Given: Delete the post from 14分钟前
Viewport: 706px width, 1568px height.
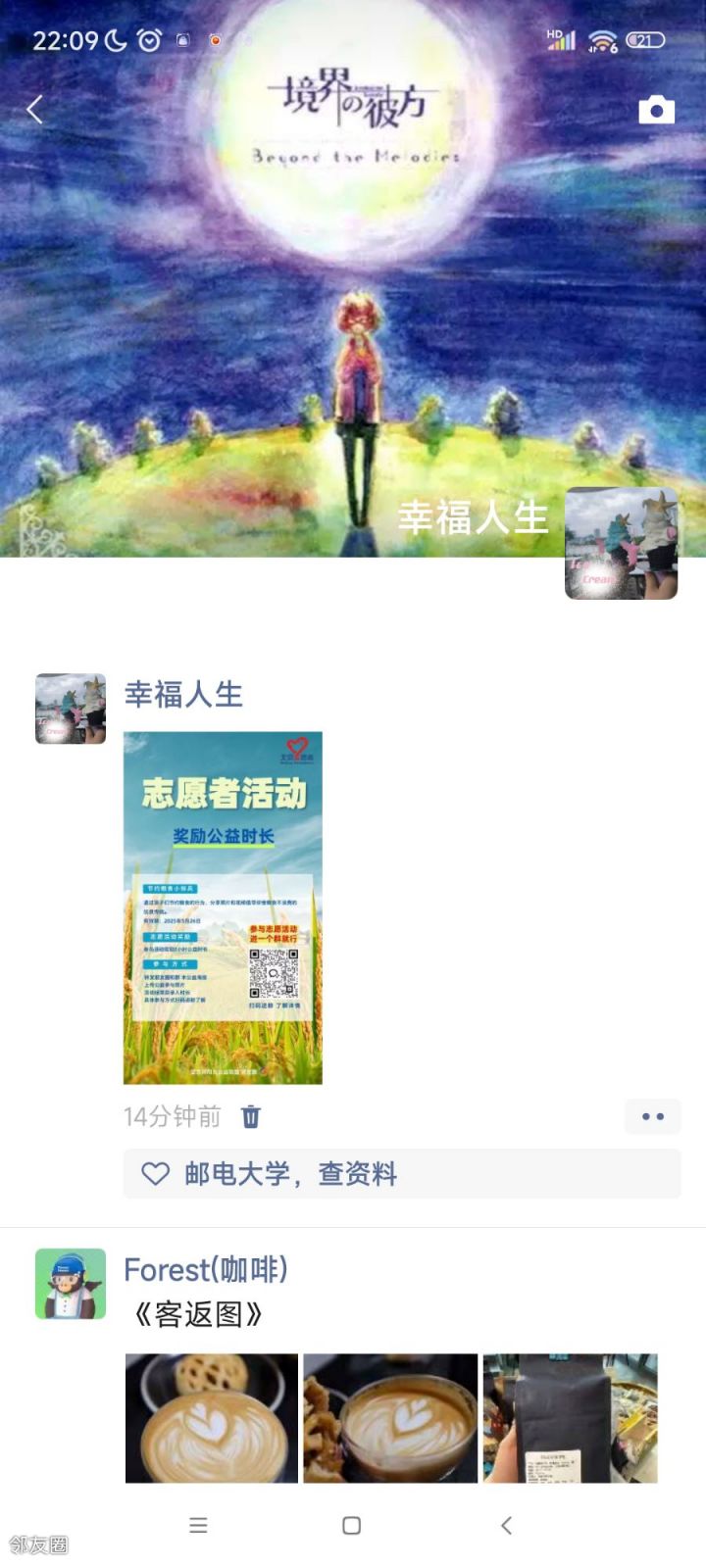Looking at the screenshot, I should (251, 1116).
